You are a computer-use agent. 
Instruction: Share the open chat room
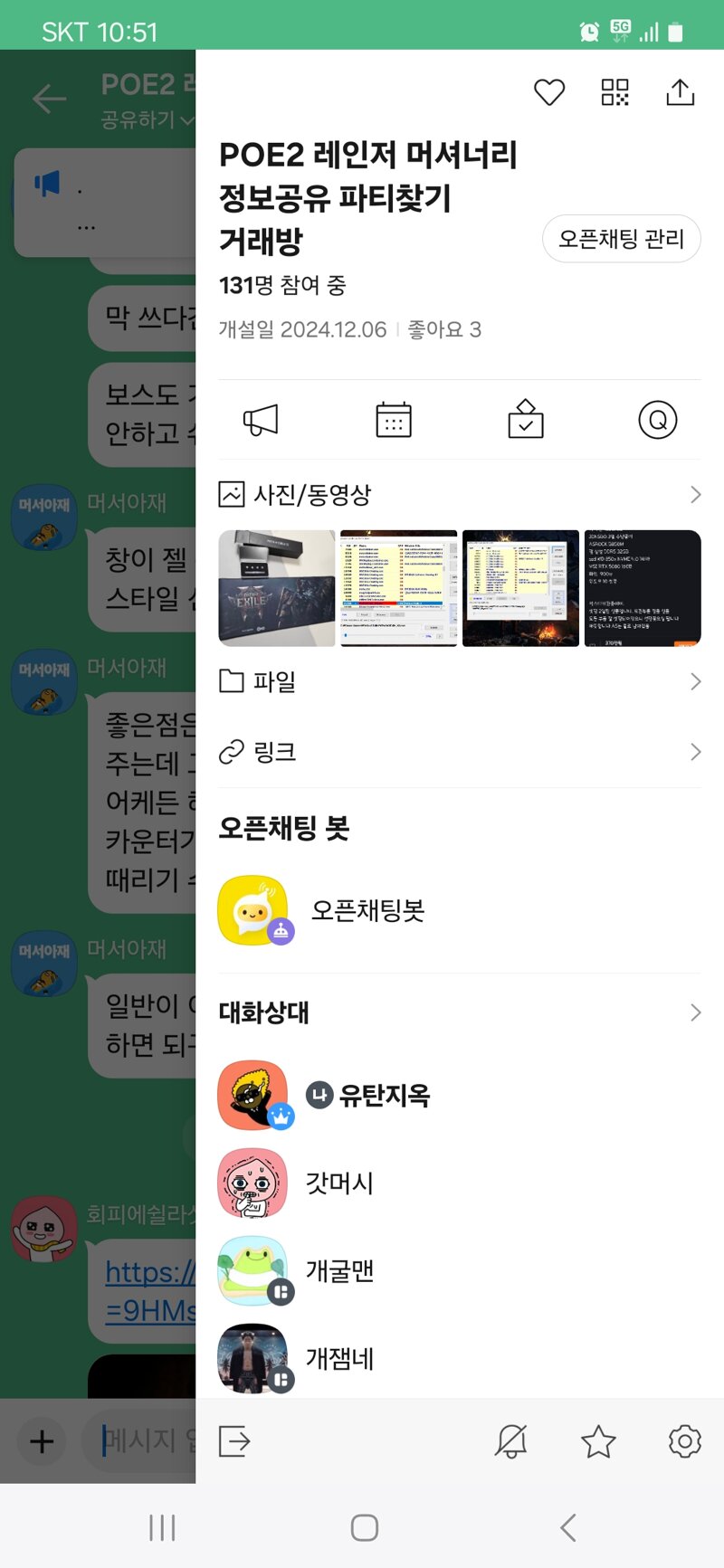coord(681,91)
